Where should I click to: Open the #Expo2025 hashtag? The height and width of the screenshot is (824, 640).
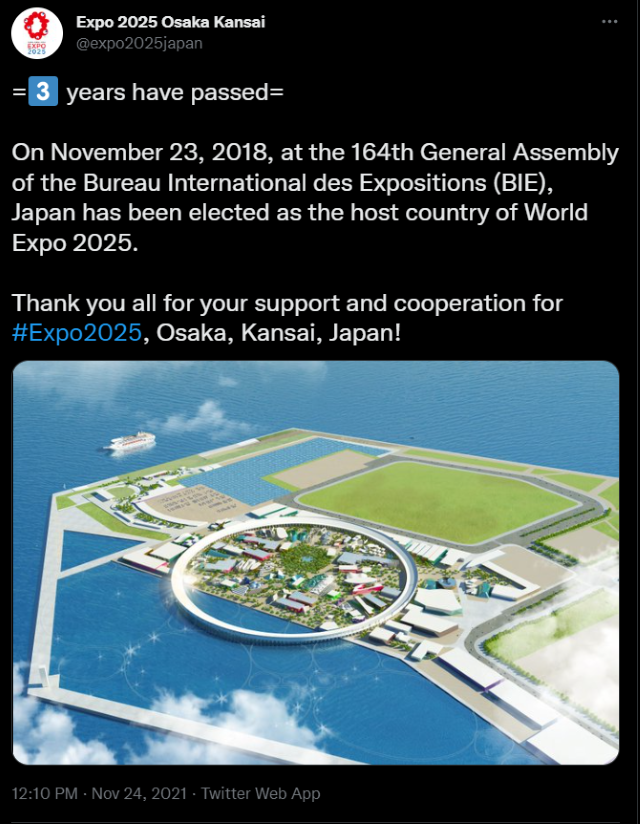(77, 331)
